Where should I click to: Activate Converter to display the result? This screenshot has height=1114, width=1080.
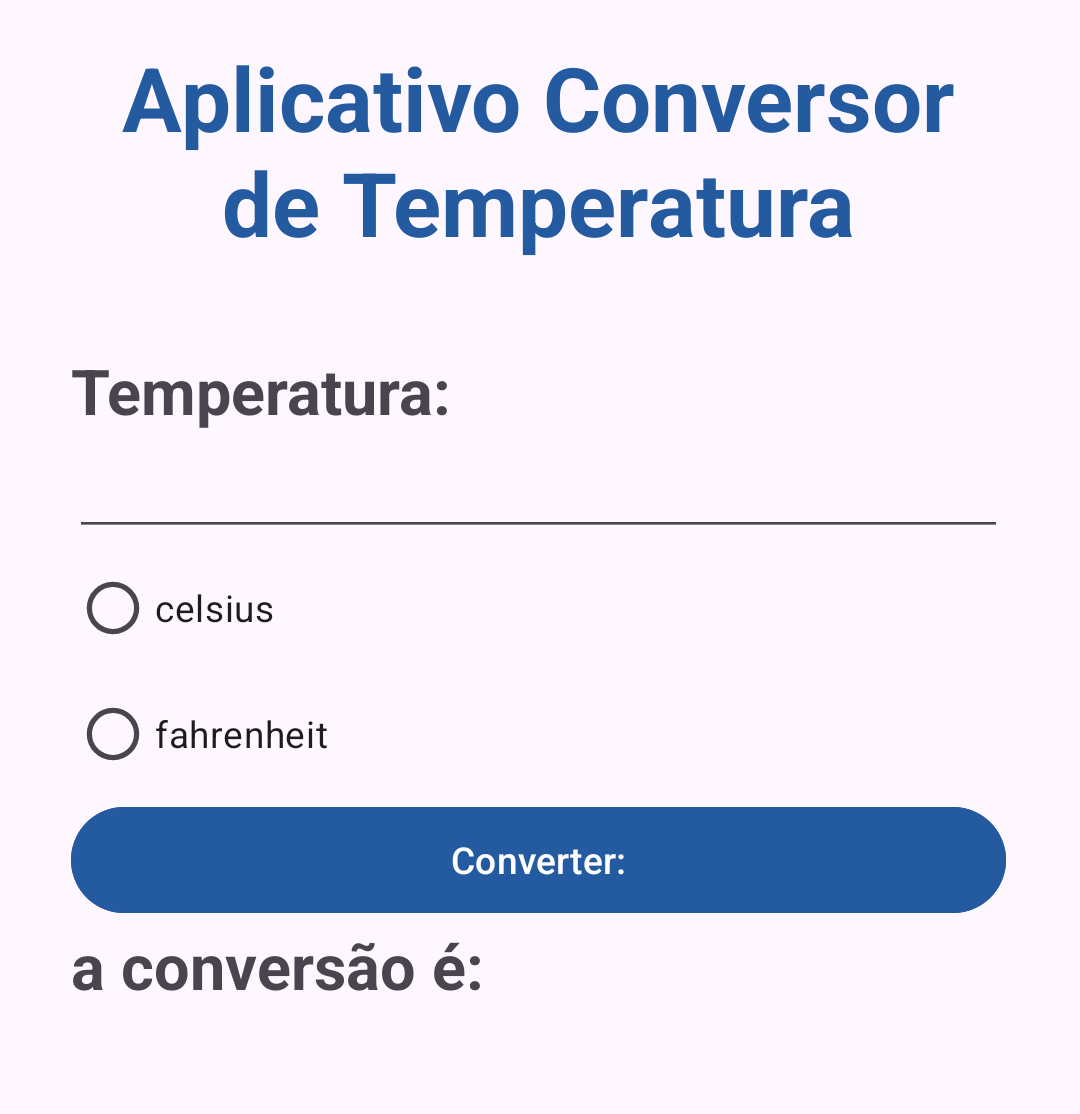tap(538, 859)
